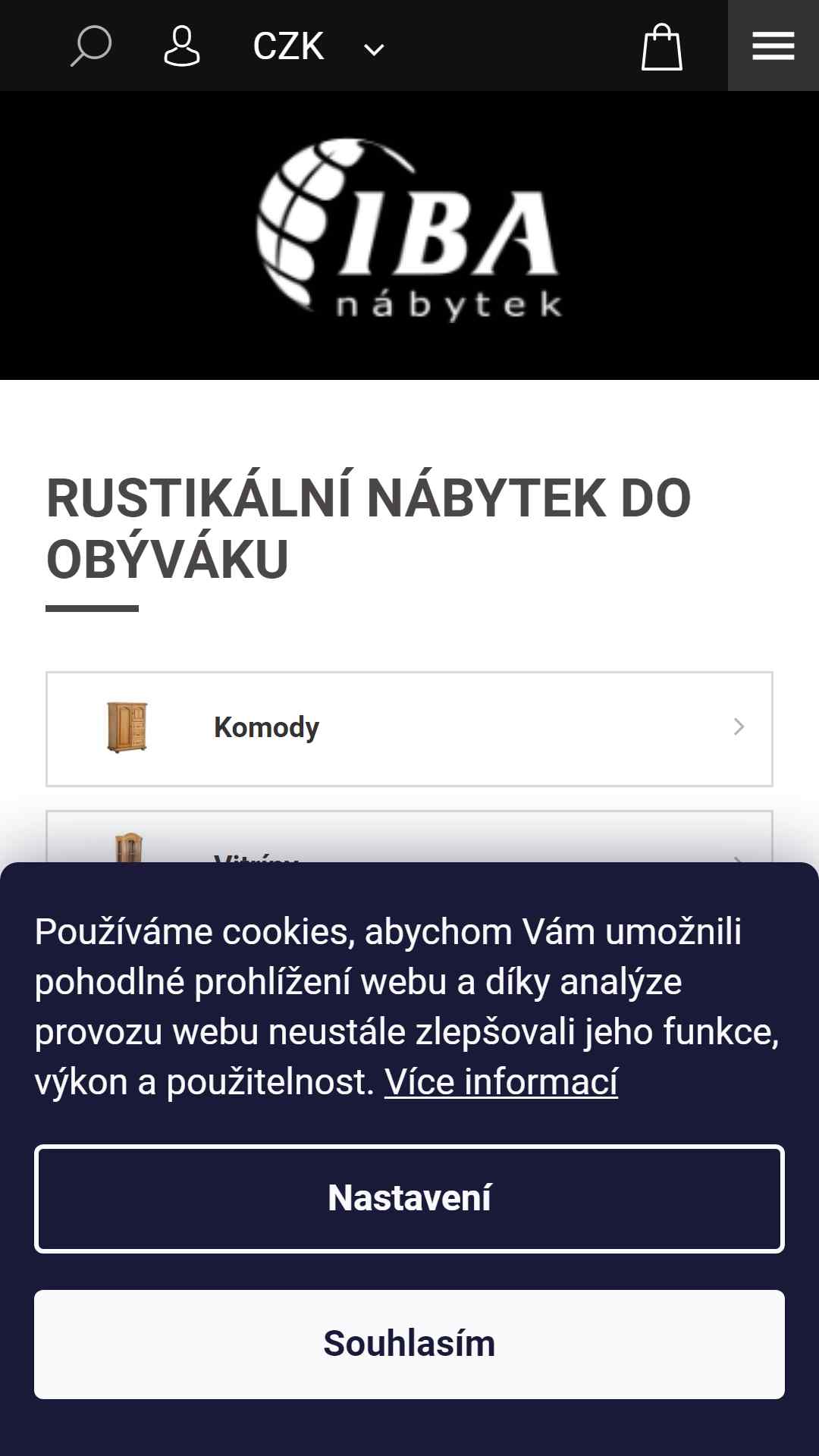819x1456 pixels.
Task: Go to IBA nábytek homepage logo
Action: coord(409,231)
